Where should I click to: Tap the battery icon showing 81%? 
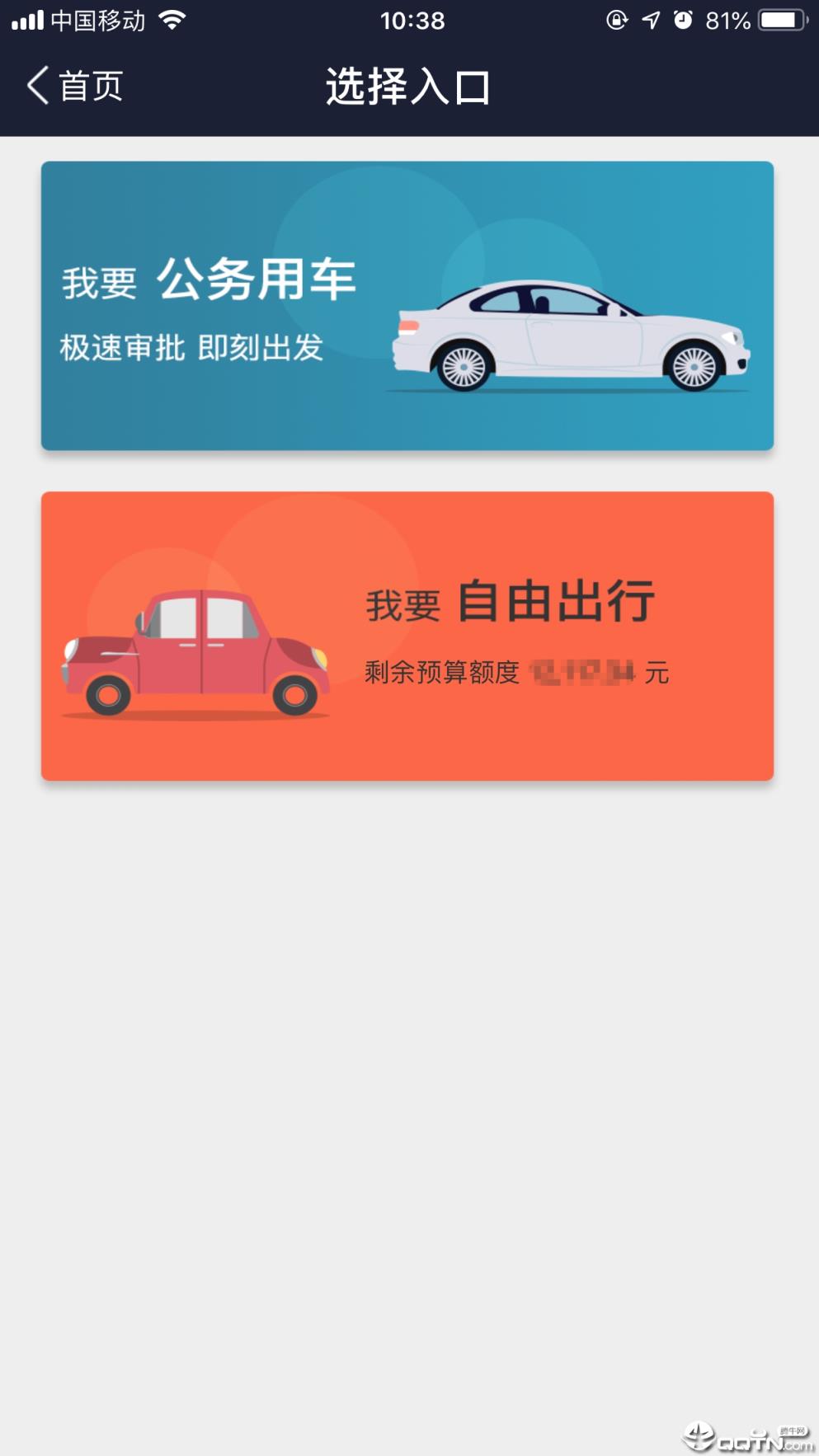[777, 21]
